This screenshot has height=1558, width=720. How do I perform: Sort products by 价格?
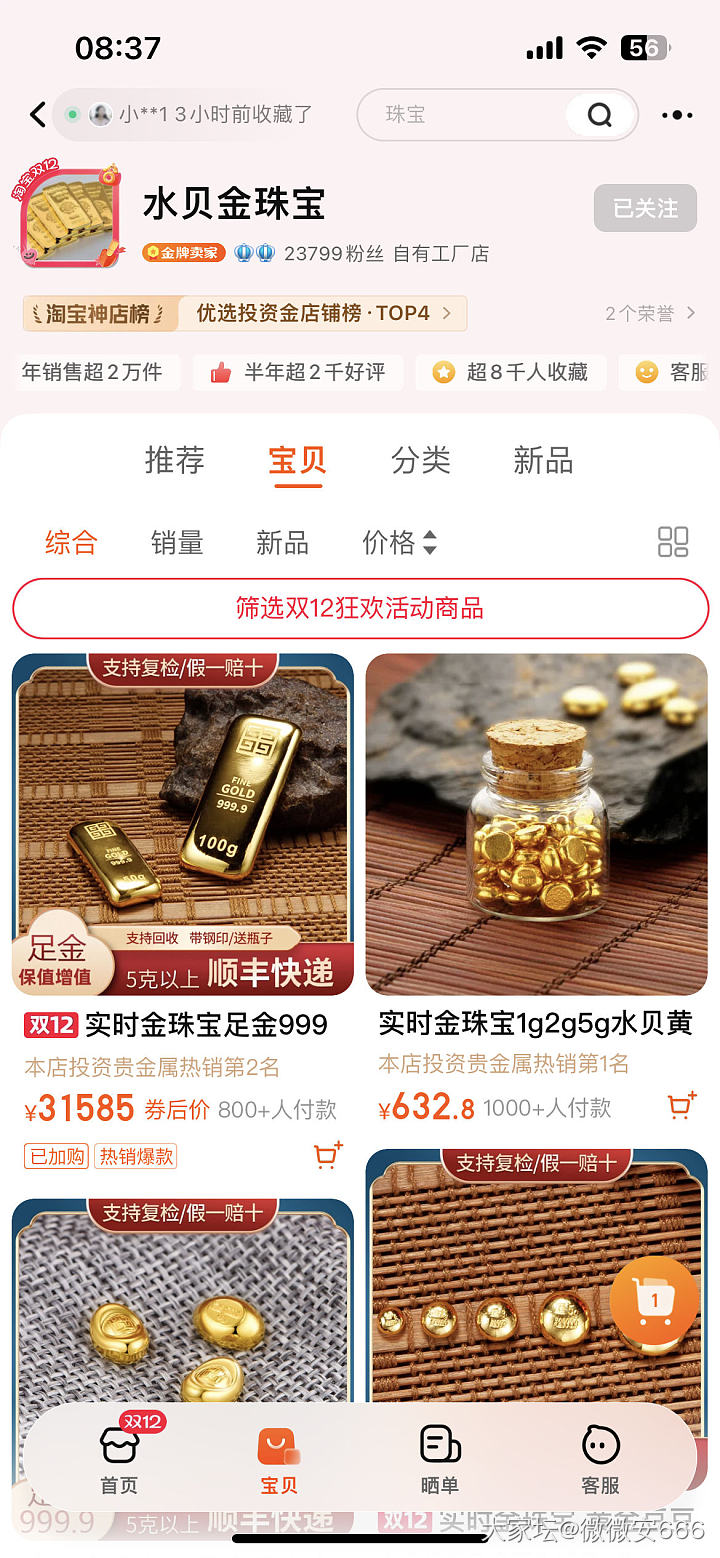coord(399,543)
